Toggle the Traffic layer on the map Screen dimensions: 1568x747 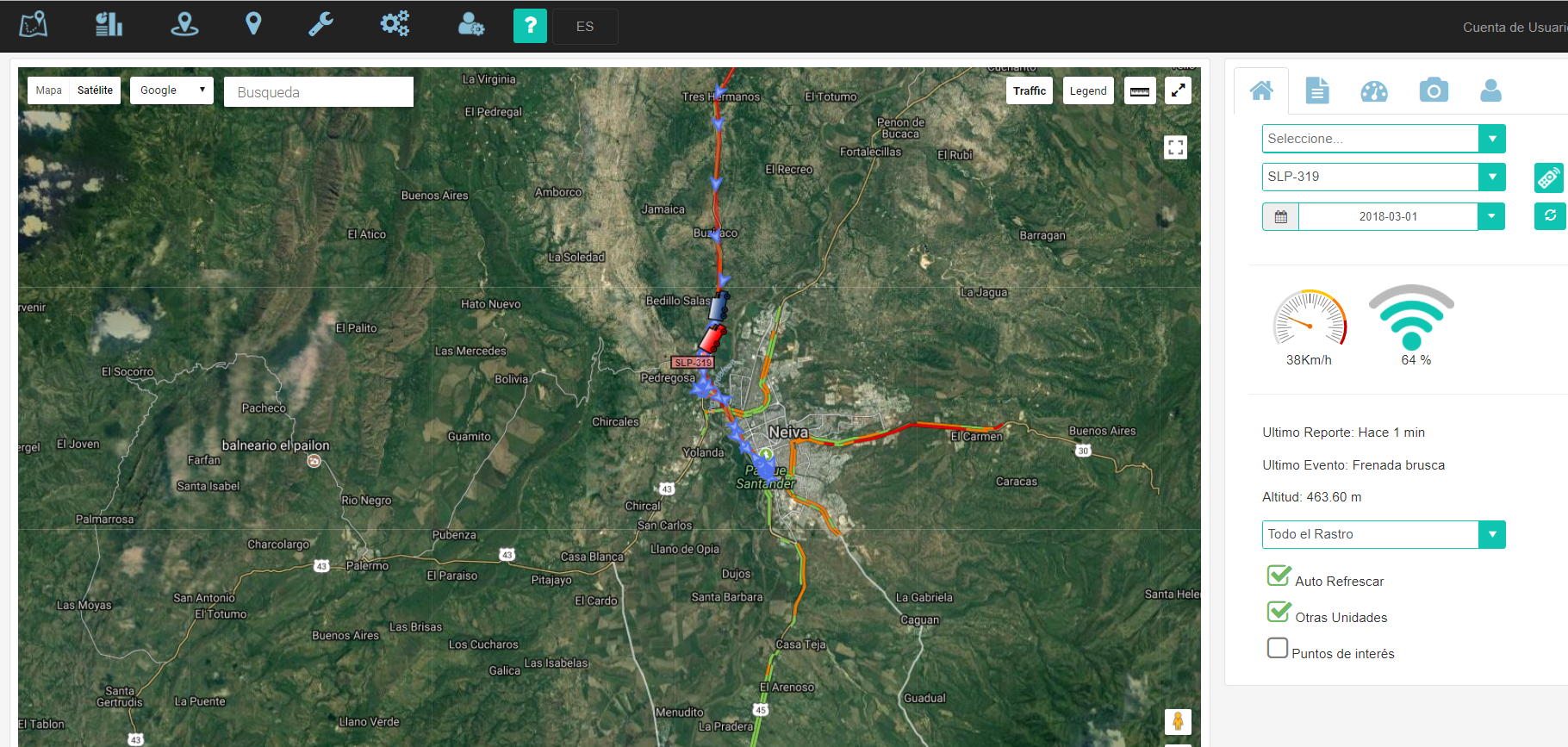(x=1029, y=90)
